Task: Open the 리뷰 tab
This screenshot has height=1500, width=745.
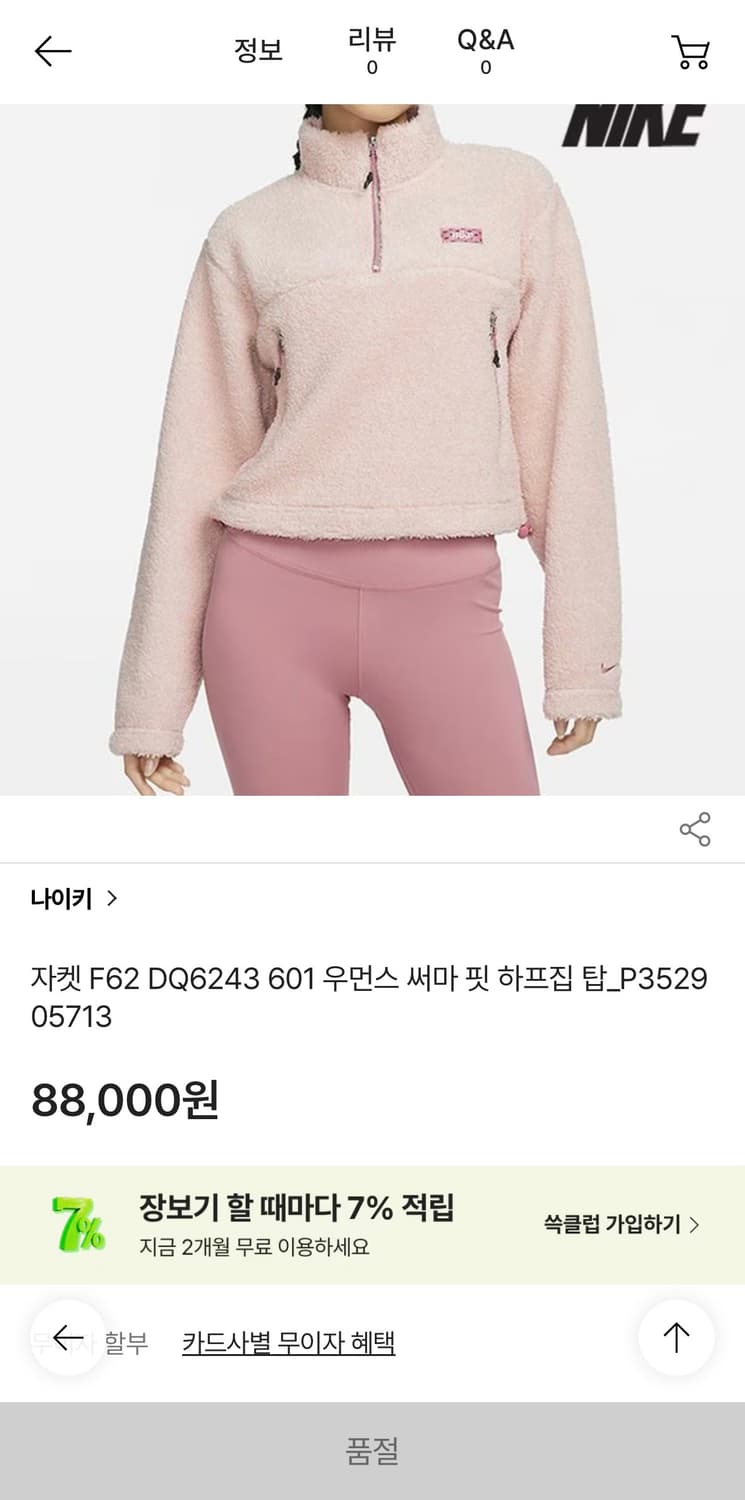Action: [371, 48]
